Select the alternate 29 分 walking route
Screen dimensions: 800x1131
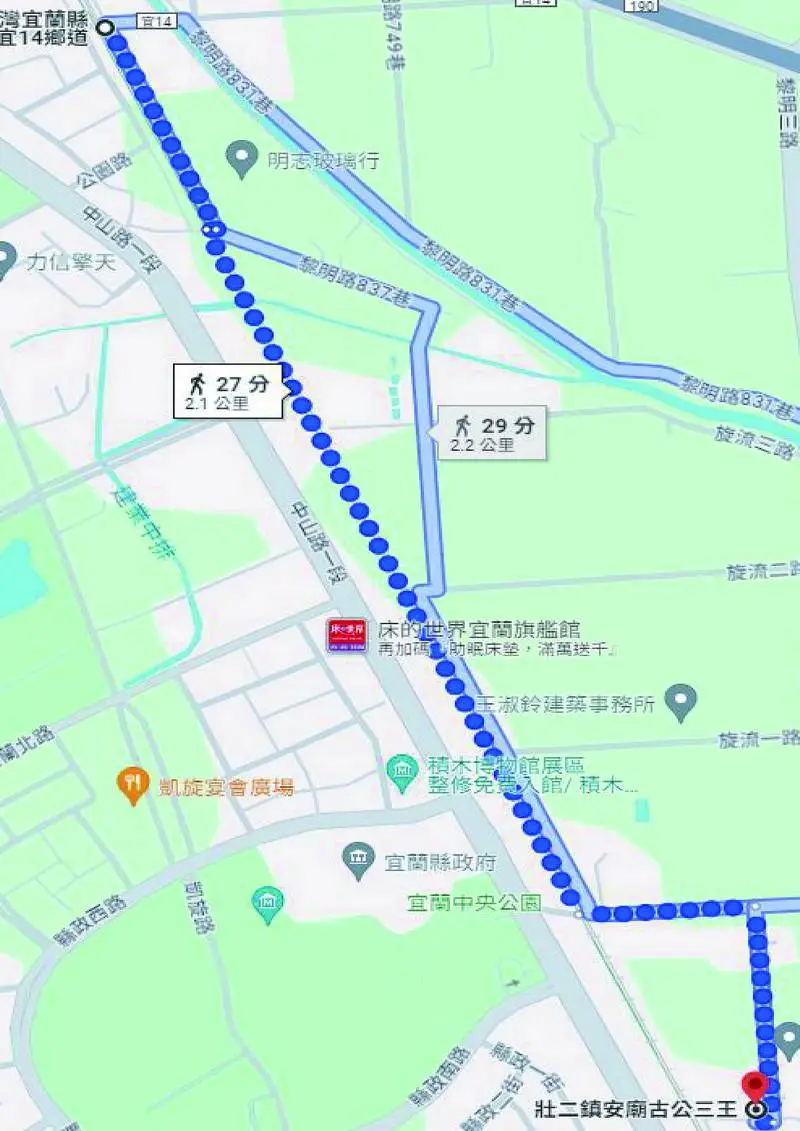pos(492,434)
